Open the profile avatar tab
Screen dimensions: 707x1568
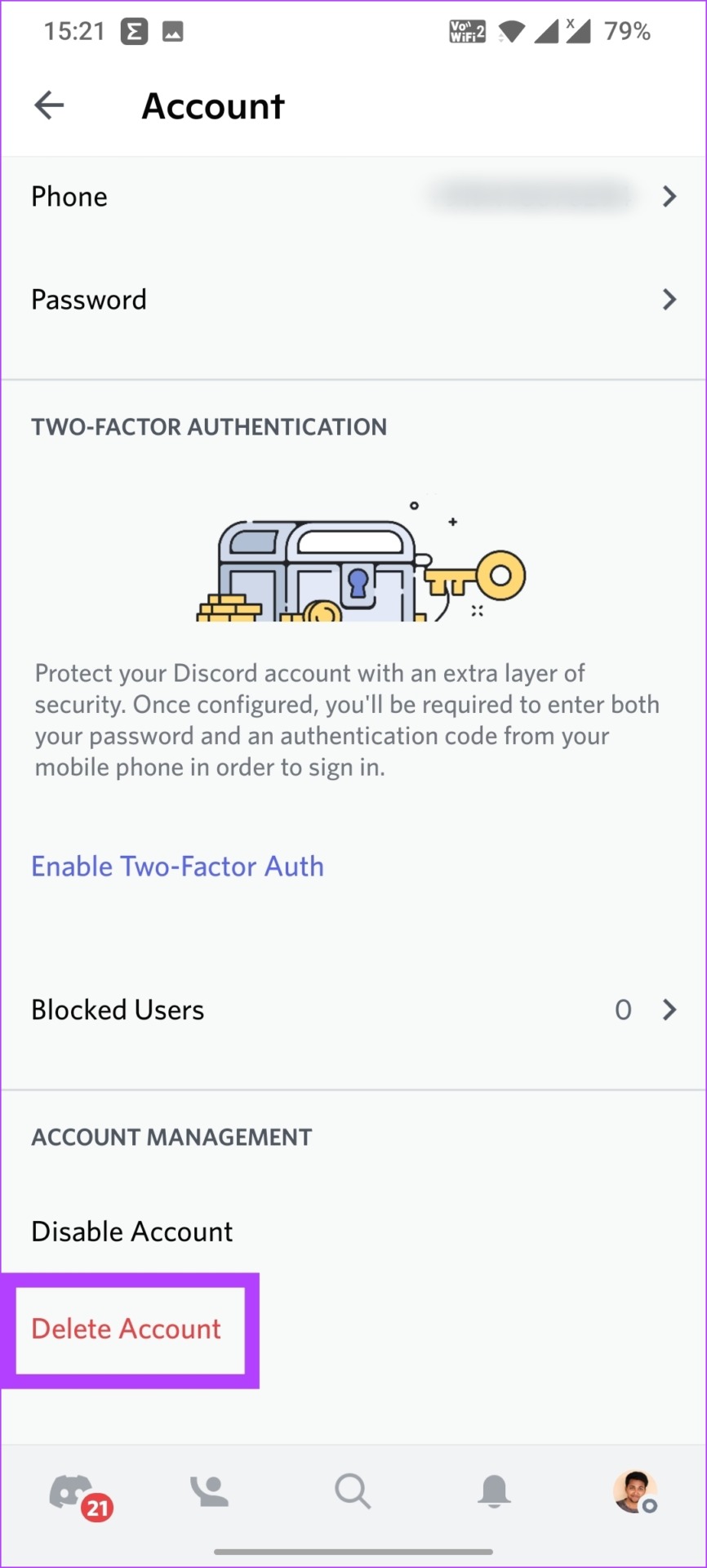635,1492
